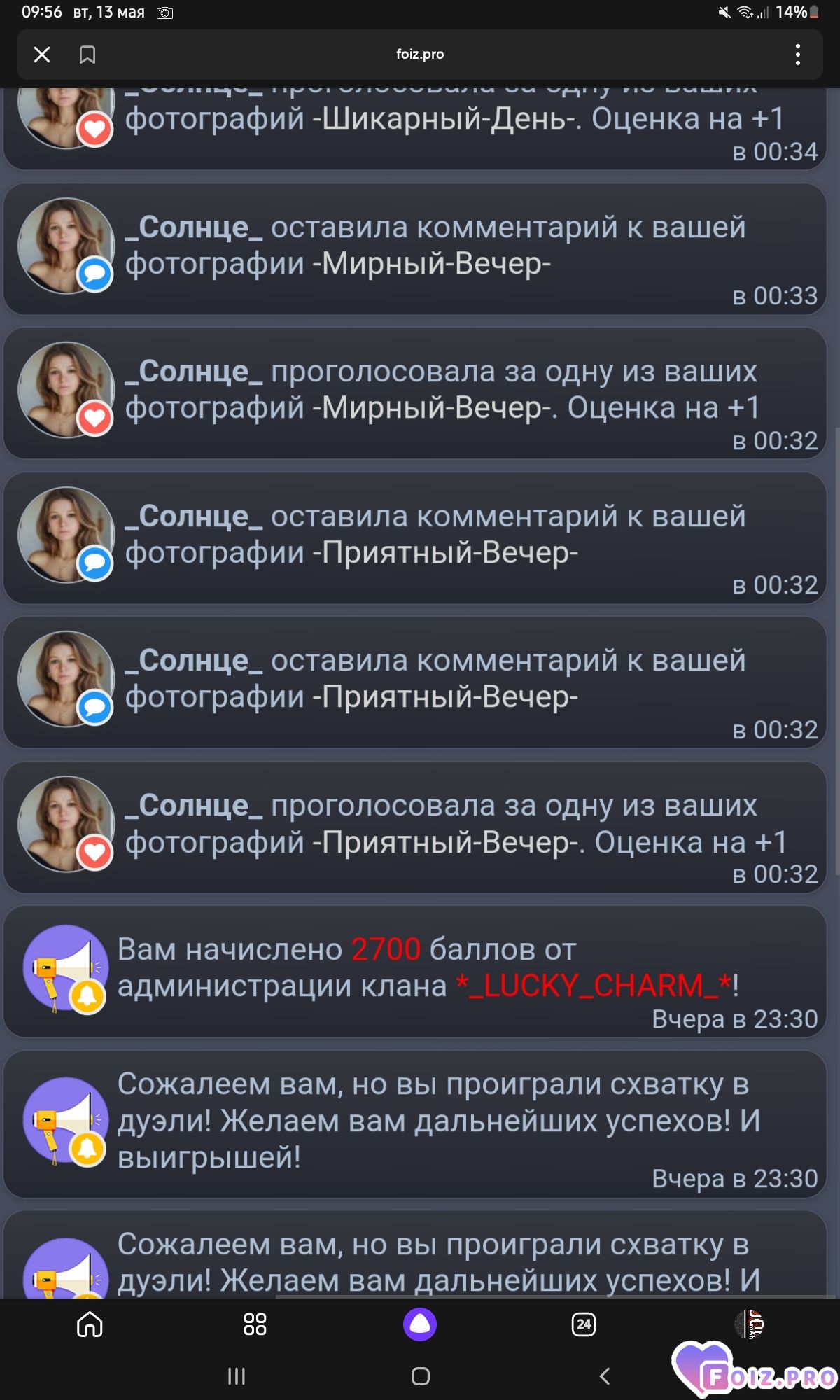The width and height of the screenshot is (840, 1400).
Task: Open the browser services grid
Action: 255,1324
